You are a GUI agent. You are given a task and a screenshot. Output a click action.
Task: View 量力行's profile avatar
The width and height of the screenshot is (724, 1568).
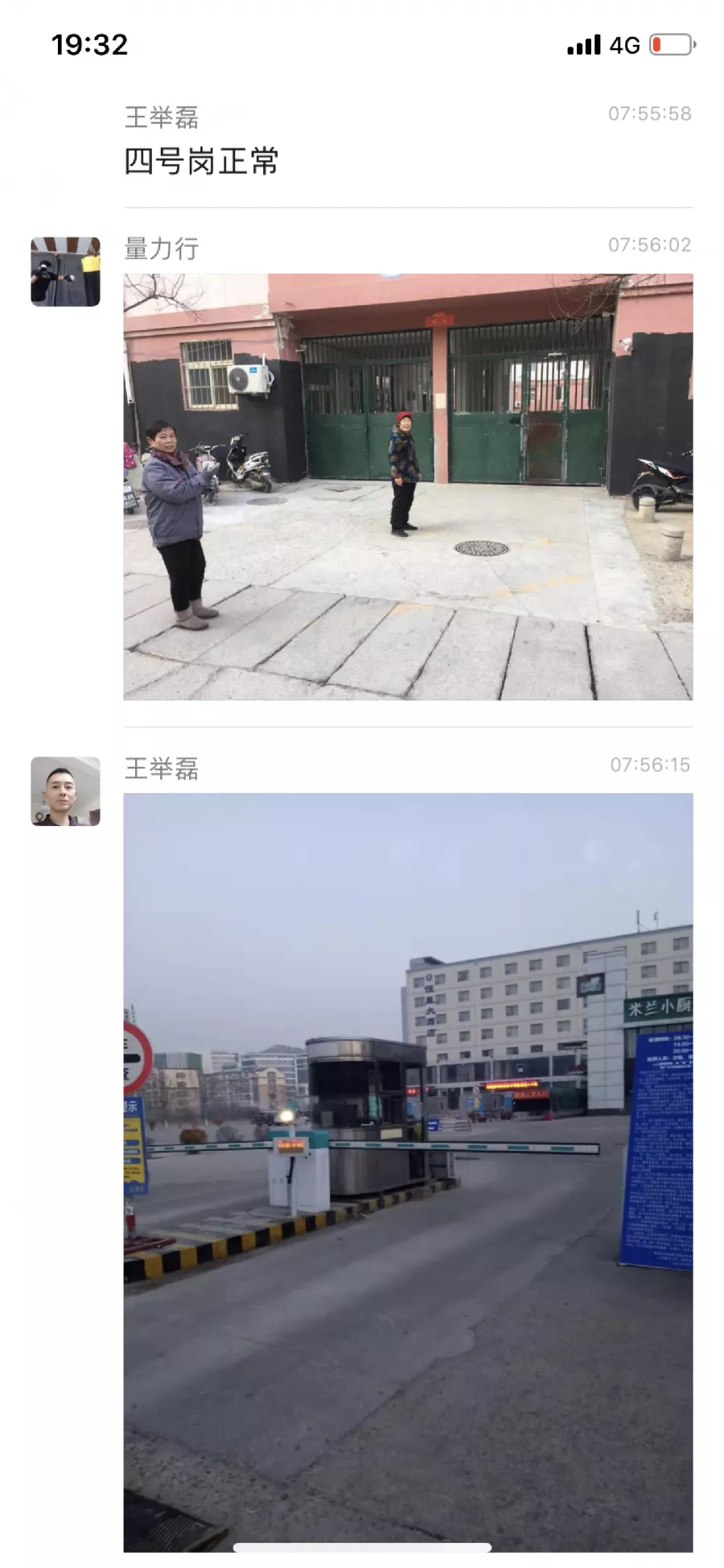(x=65, y=271)
